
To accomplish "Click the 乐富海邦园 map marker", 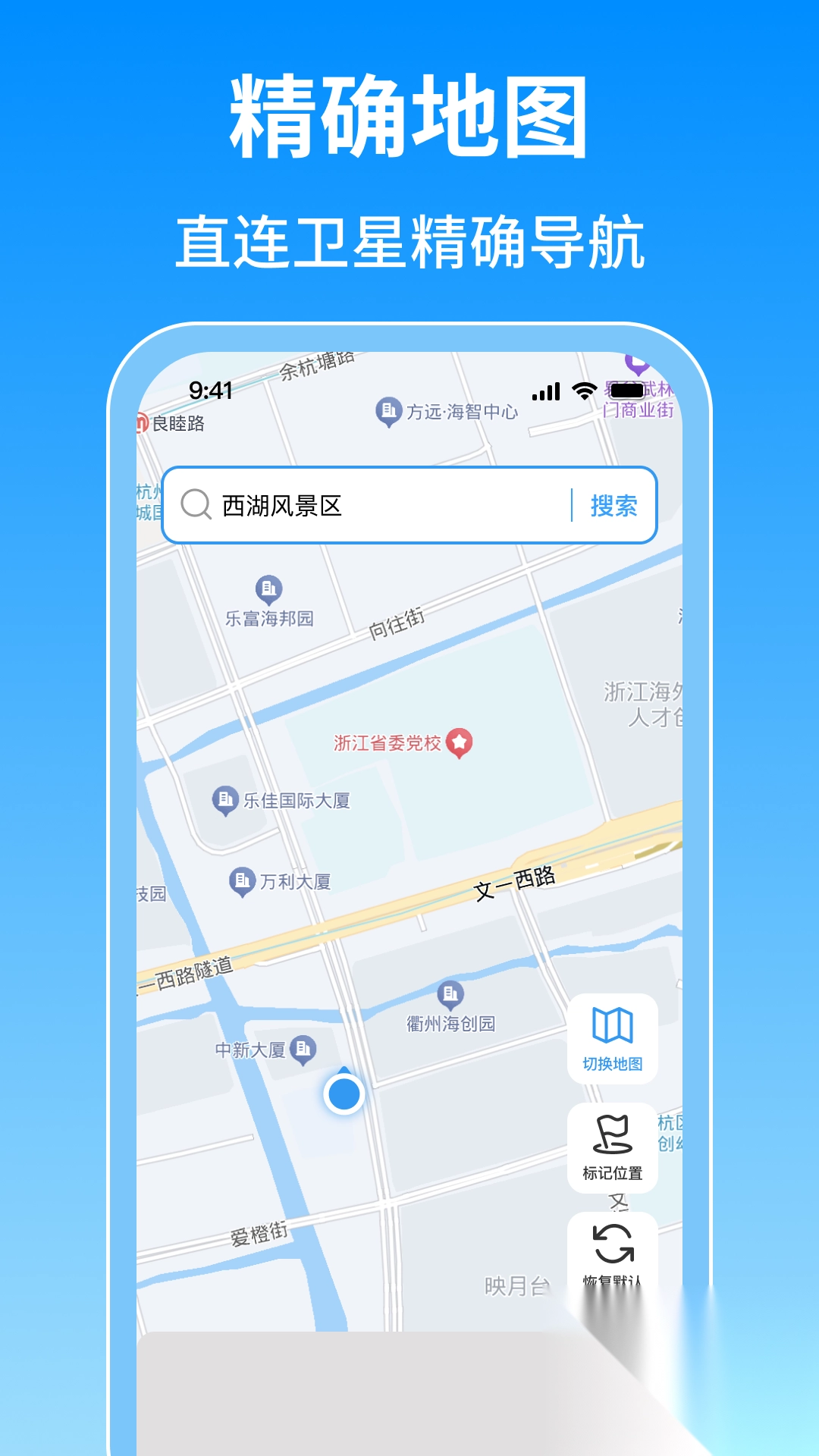I will coord(267,588).
